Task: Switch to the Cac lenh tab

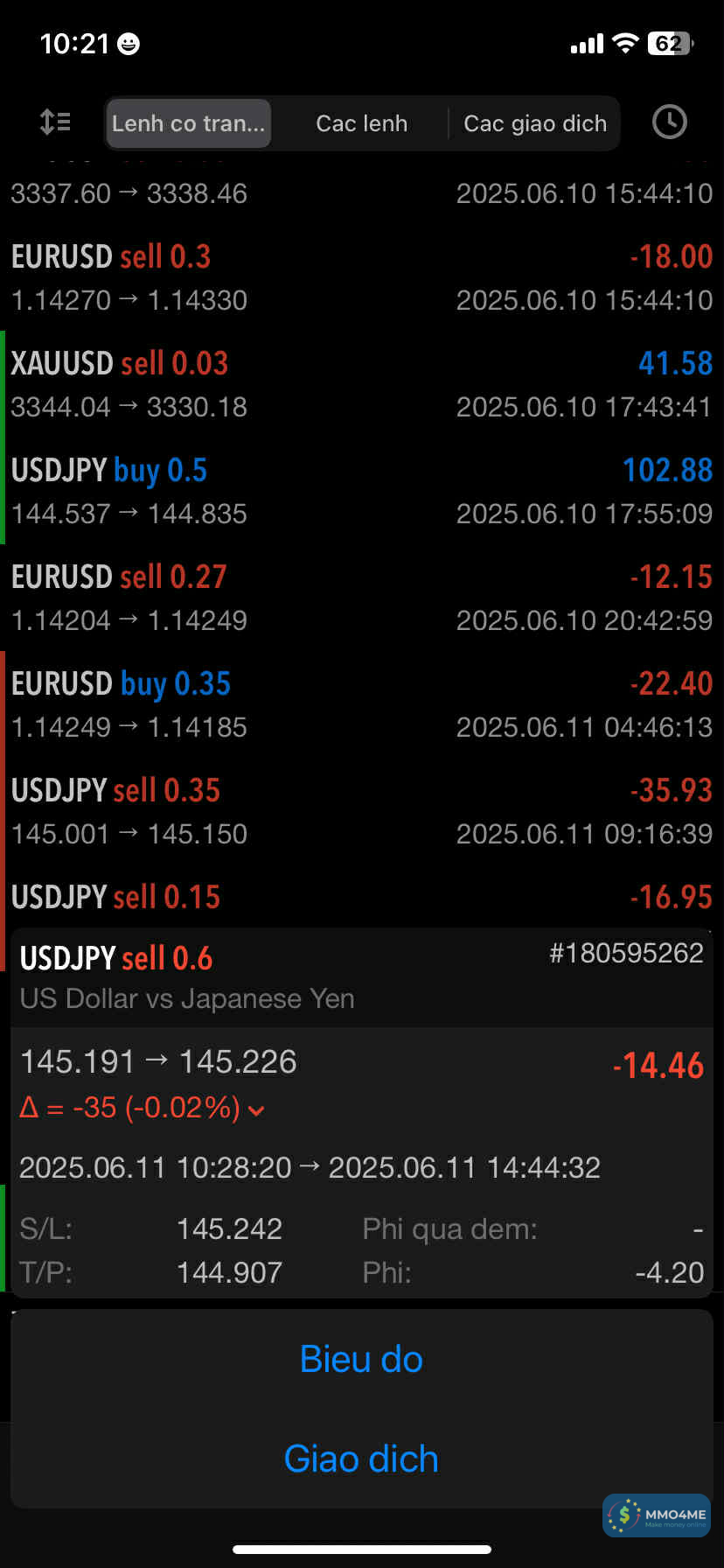Action: (361, 123)
